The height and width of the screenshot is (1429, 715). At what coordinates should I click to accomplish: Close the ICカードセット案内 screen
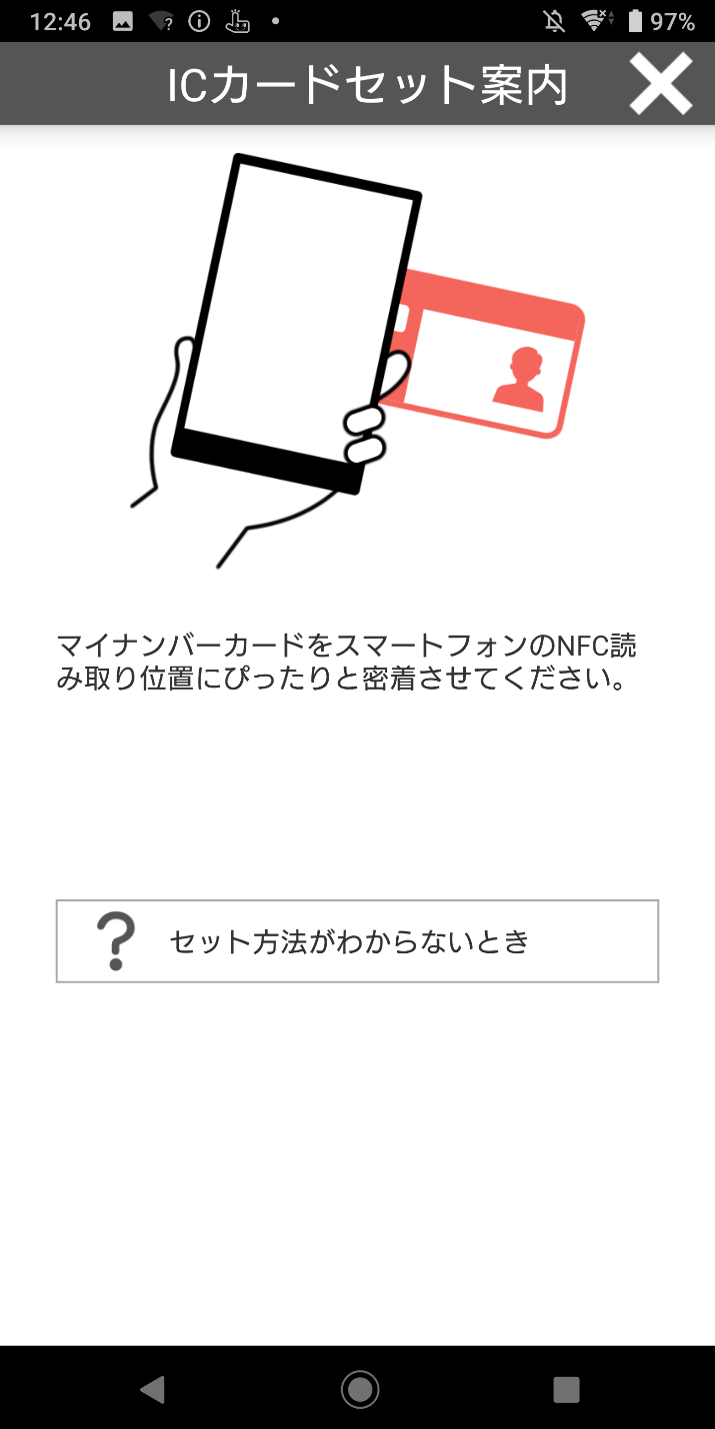660,84
